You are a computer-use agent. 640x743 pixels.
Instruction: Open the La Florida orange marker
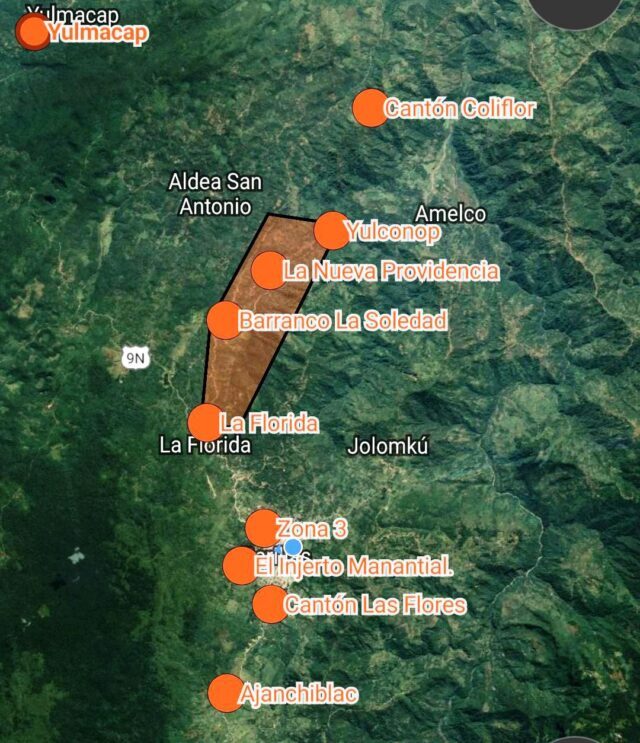coord(205,423)
